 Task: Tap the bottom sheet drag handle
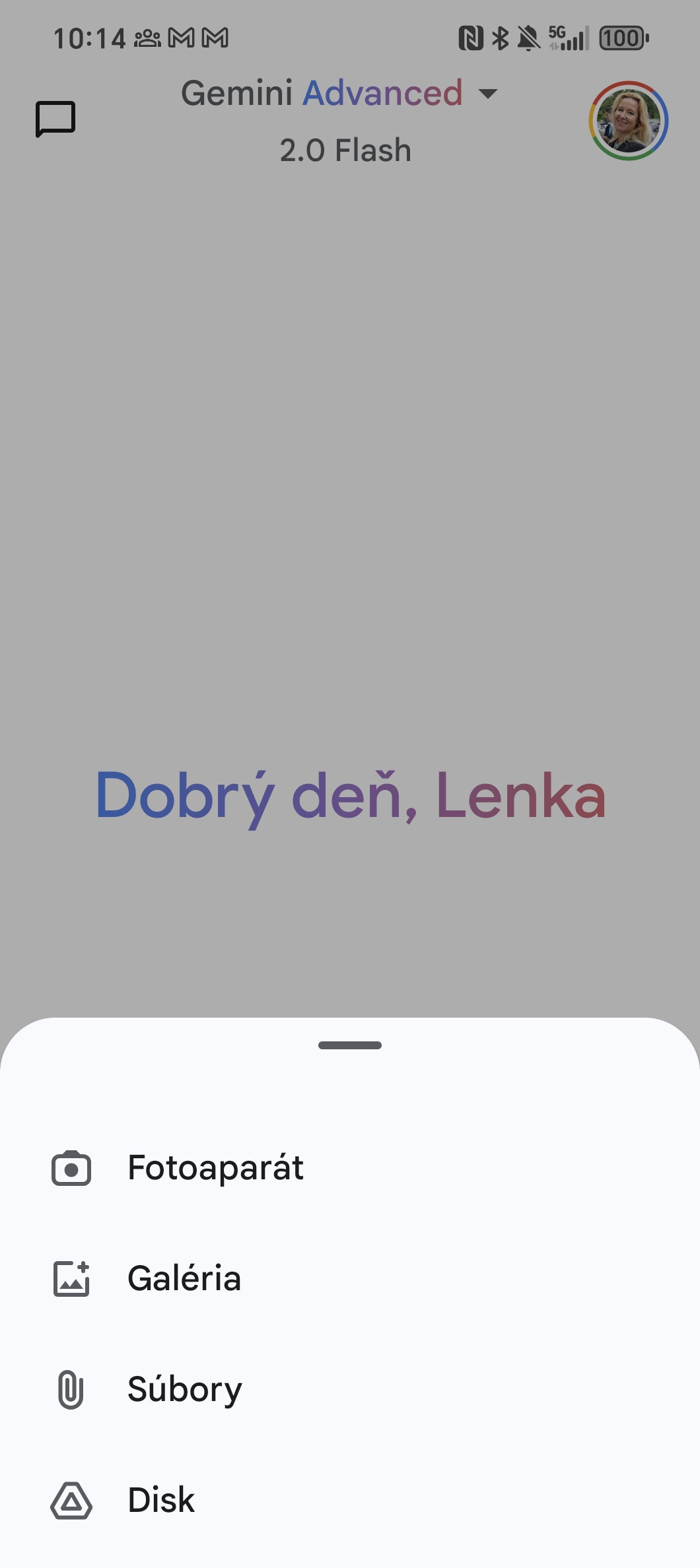click(350, 1045)
